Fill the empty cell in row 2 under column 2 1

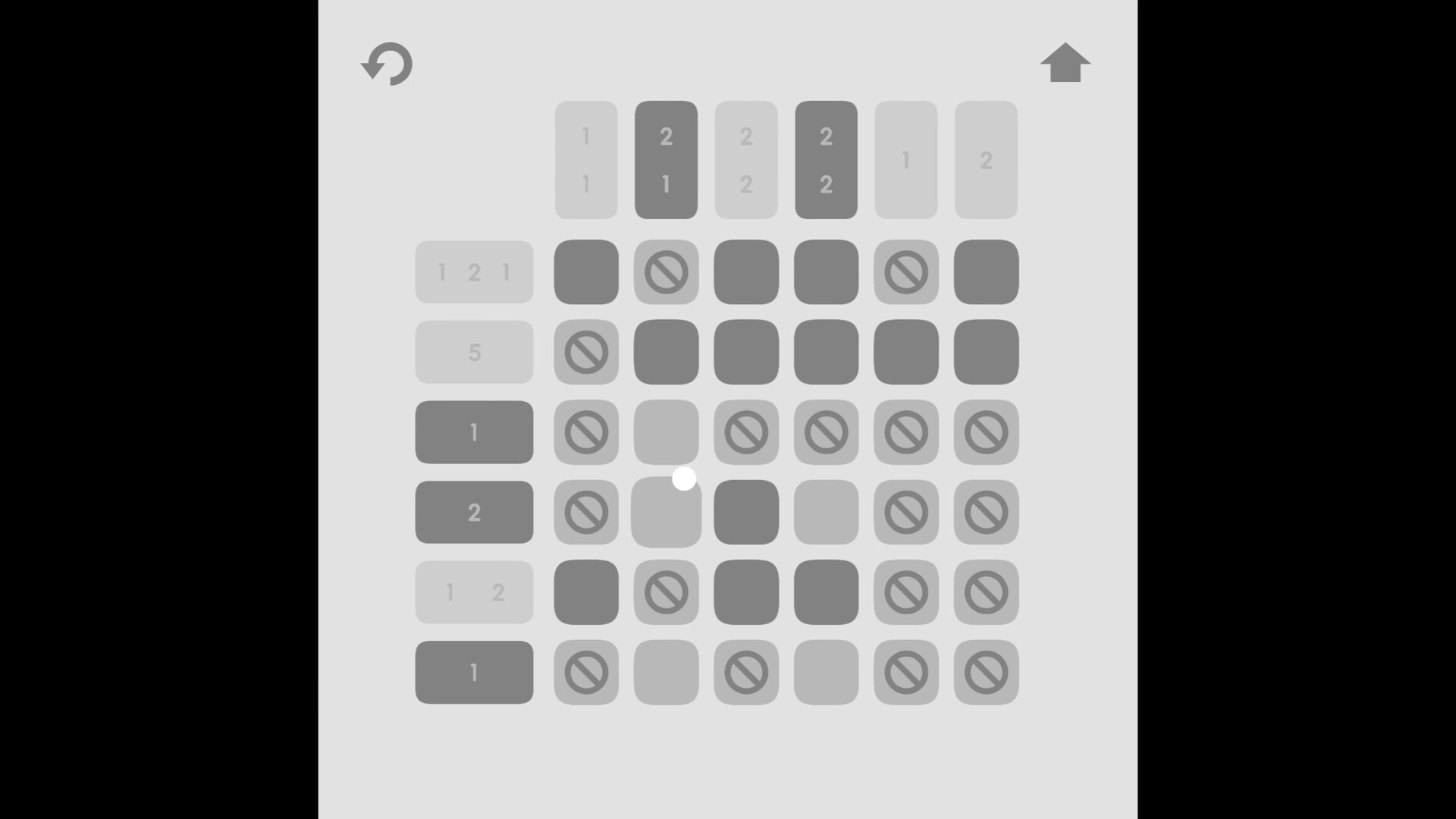pyautogui.click(x=666, y=512)
